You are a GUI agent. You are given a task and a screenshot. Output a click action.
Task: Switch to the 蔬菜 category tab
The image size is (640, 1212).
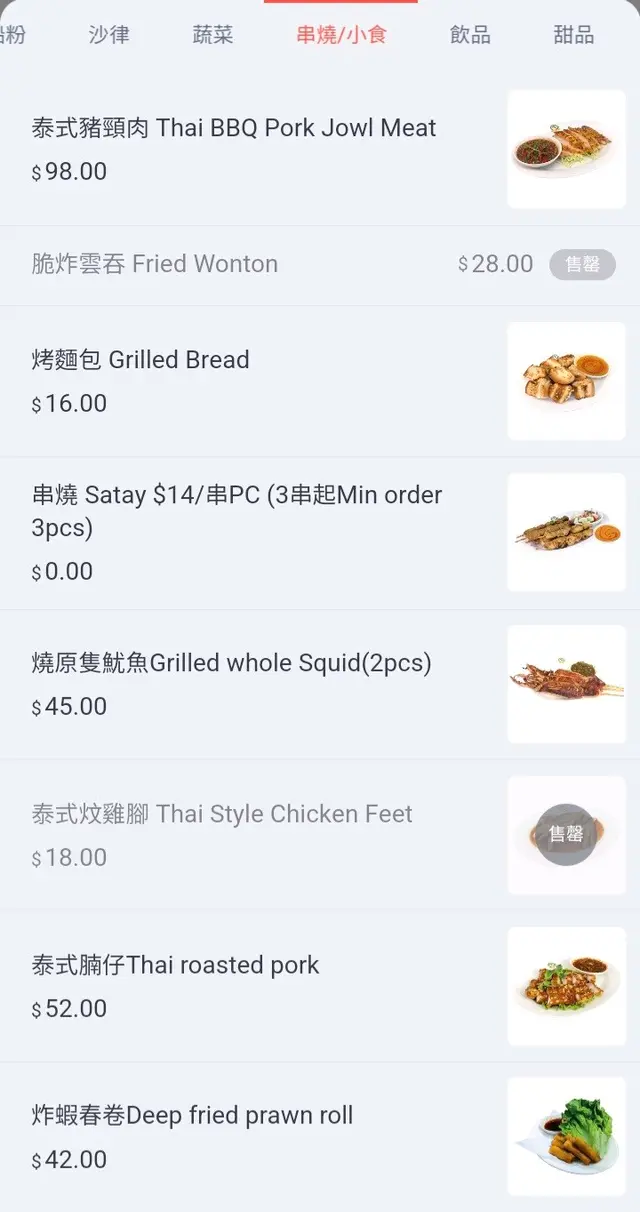(x=213, y=35)
